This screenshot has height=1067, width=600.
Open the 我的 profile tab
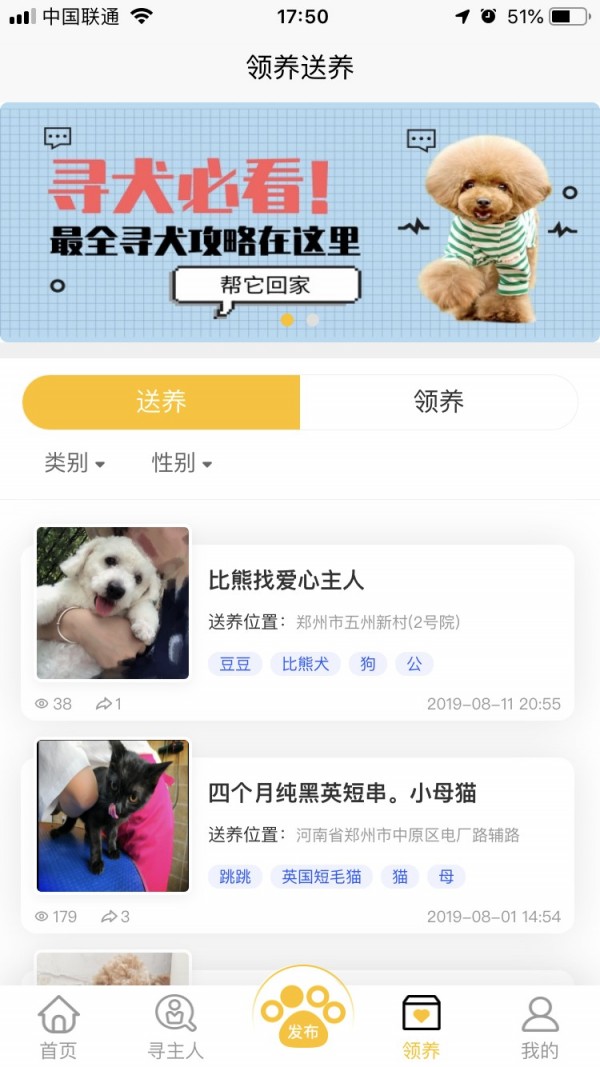click(x=540, y=1027)
